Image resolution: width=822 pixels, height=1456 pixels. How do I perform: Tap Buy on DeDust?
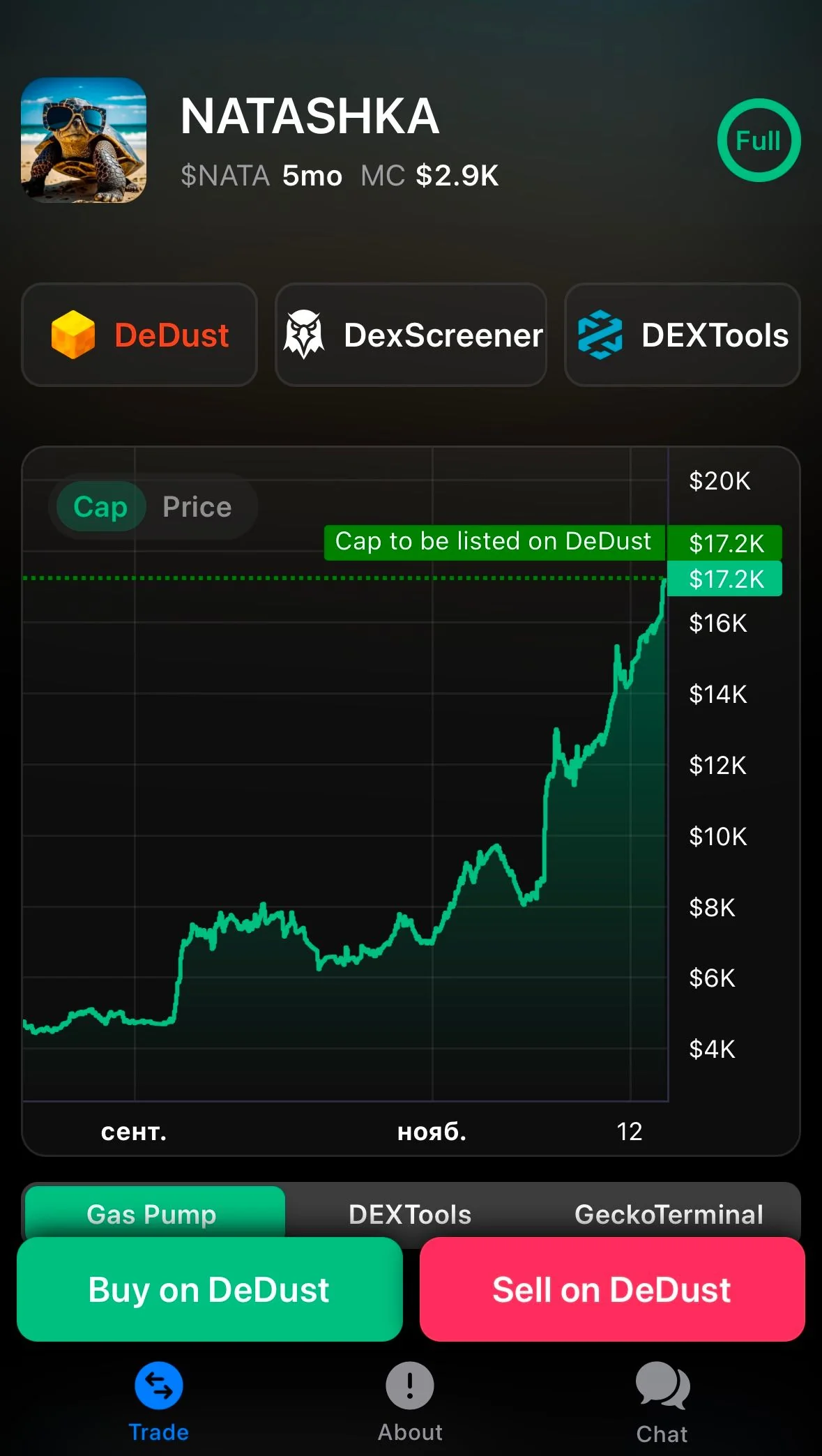[x=209, y=1289]
